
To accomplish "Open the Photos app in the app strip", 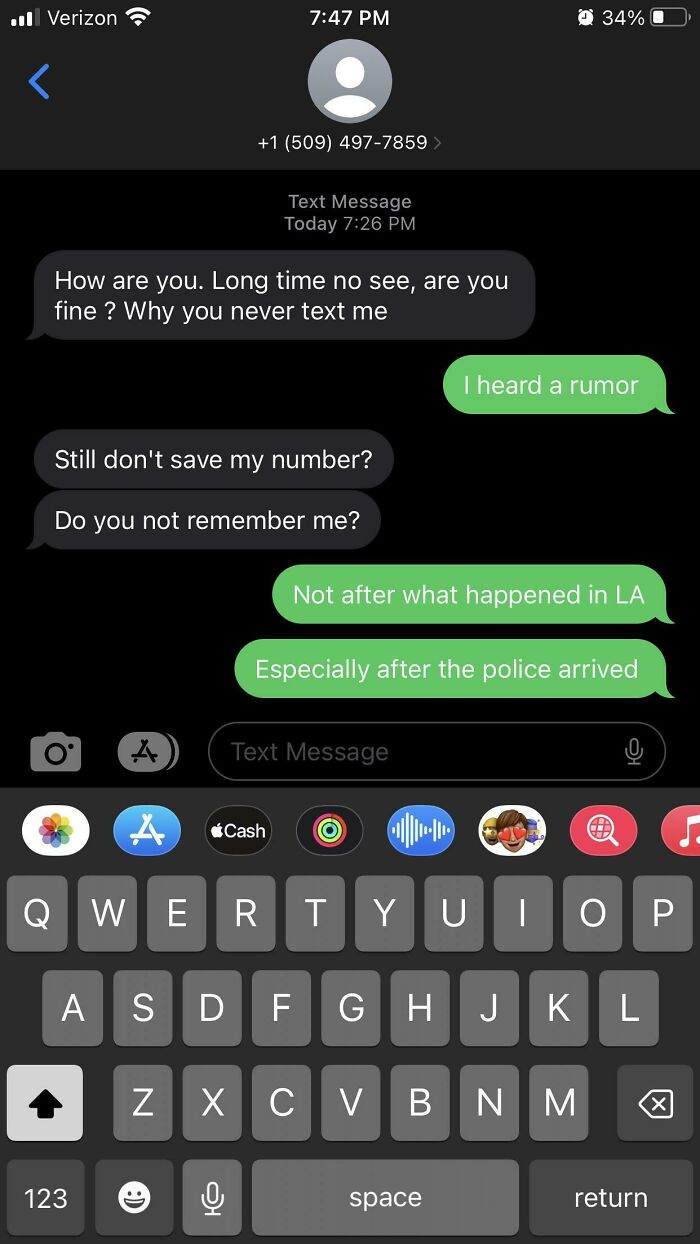I will coord(56,830).
